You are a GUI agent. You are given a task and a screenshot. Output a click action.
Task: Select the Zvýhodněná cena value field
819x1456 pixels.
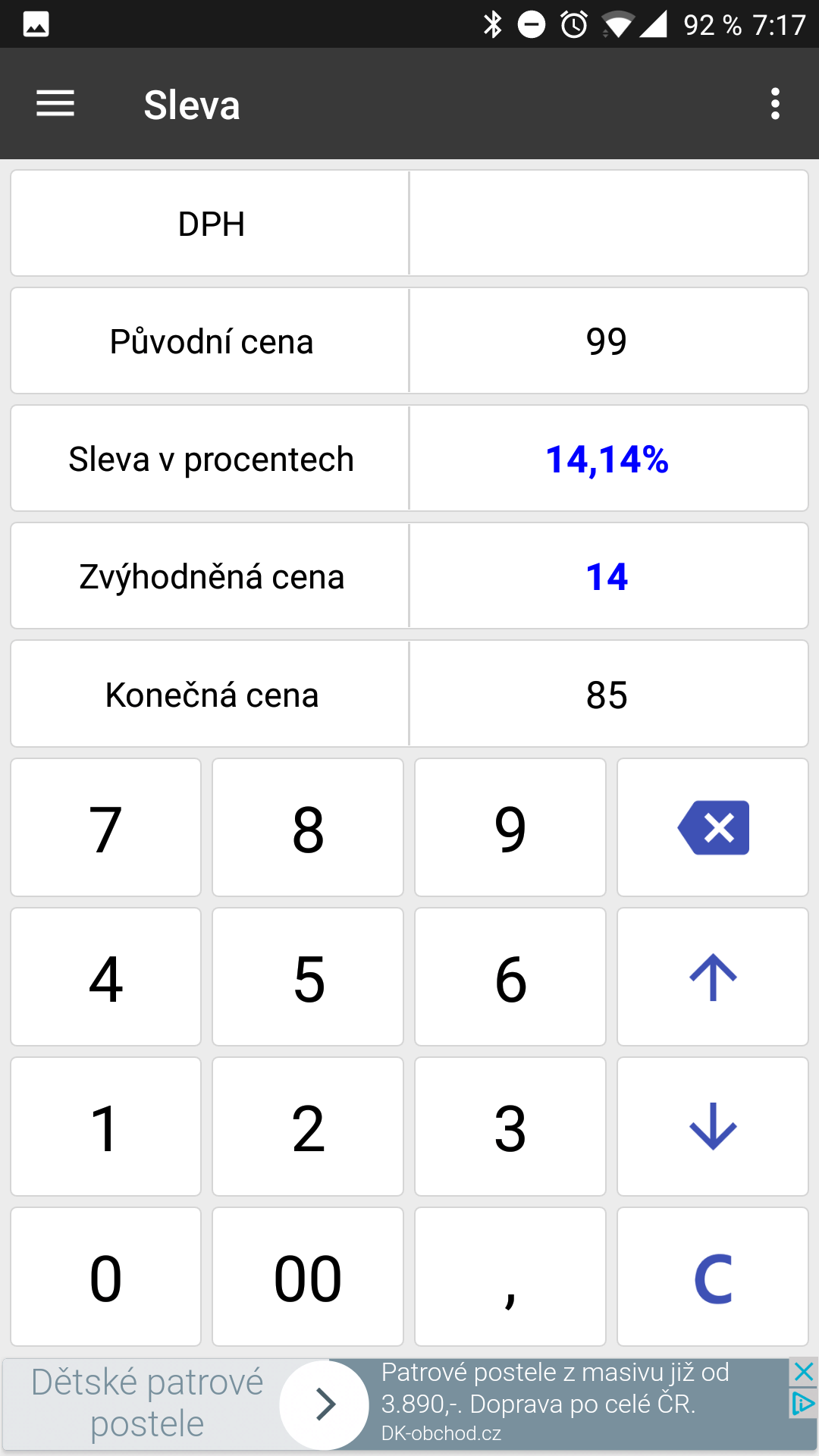(x=609, y=576)
